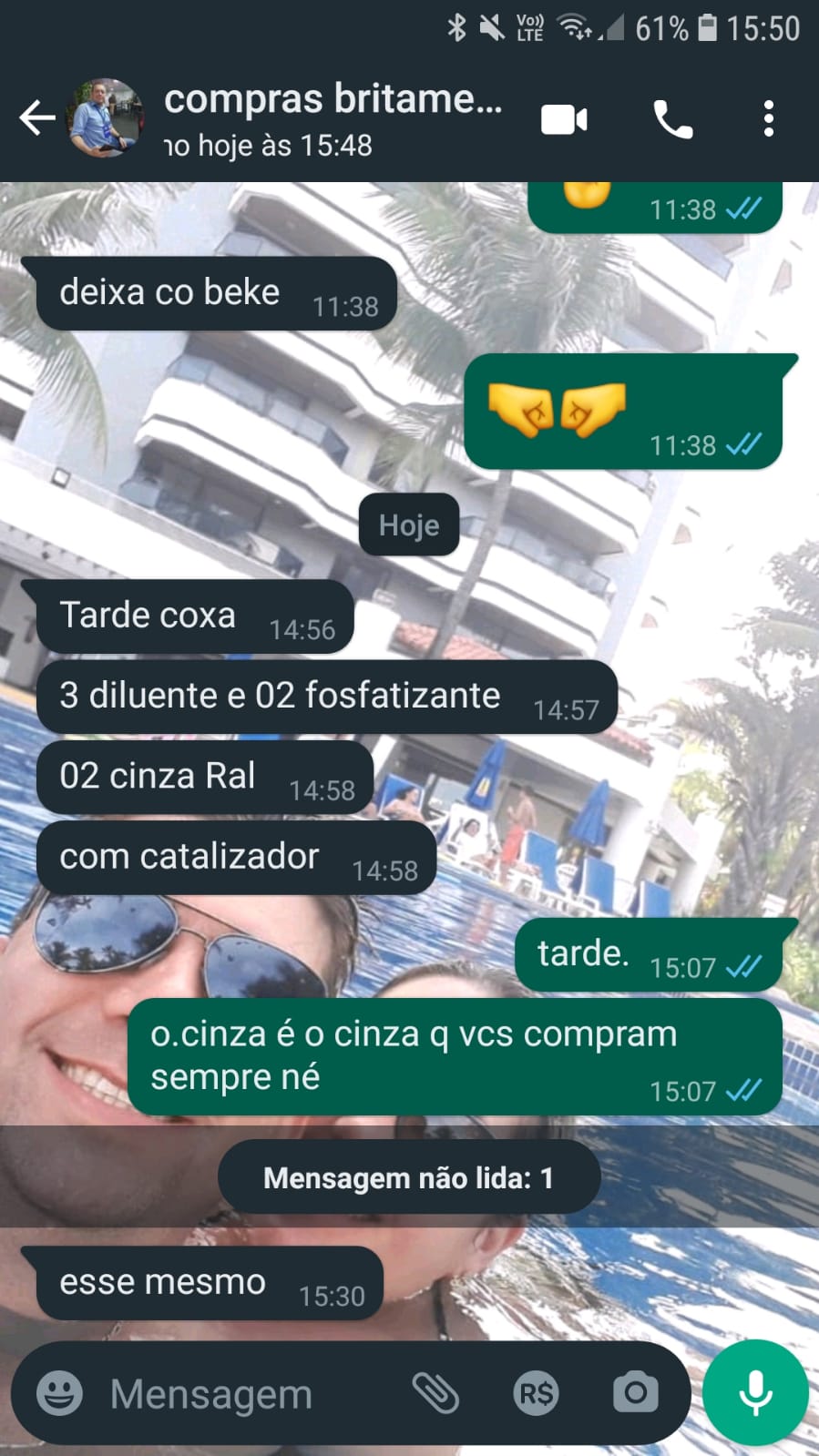Go back to the chat list
819x1456 pixels.
click(x=36, y=118)
